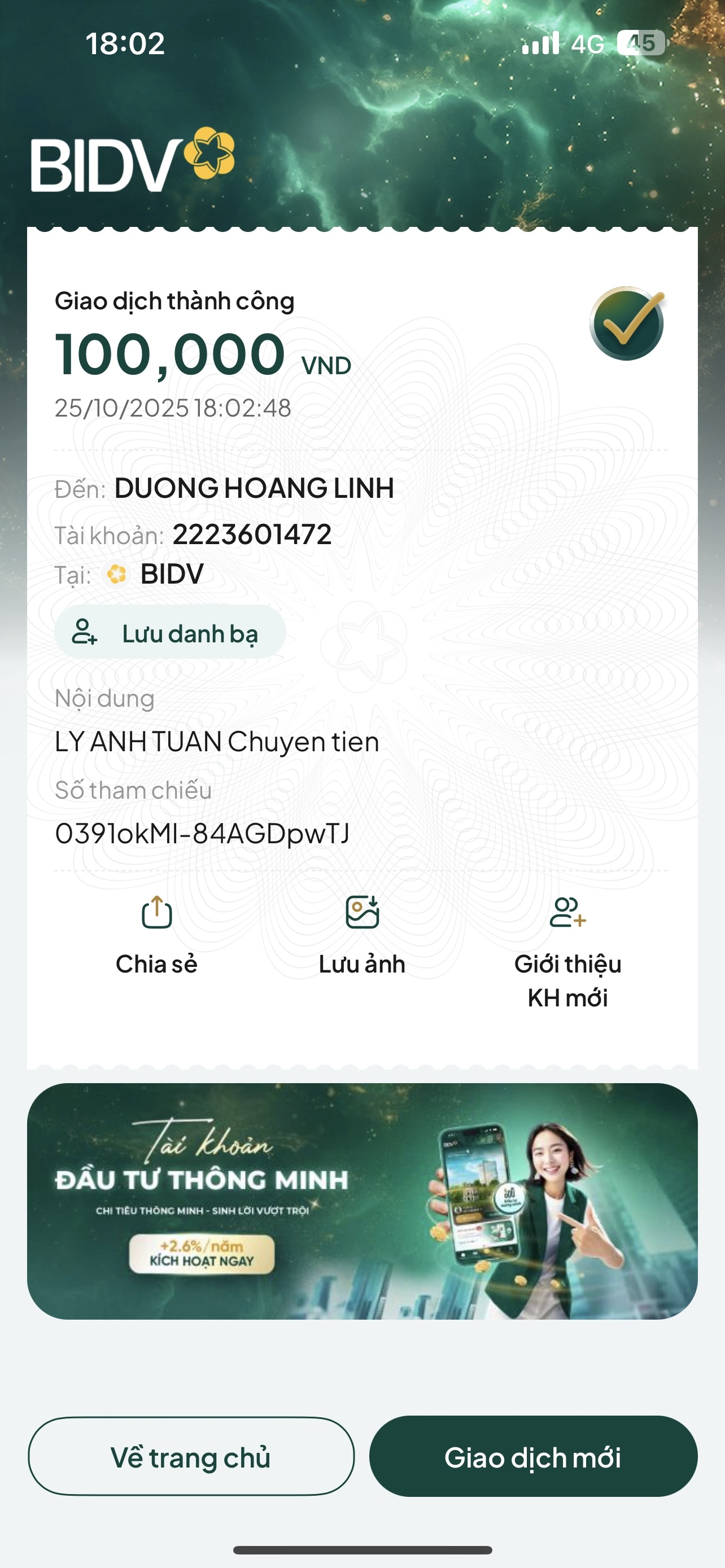Screen dimensions: 725x1568
Task: Start a new transaction with Giao dịch mới
Action: click(532, 1457)
